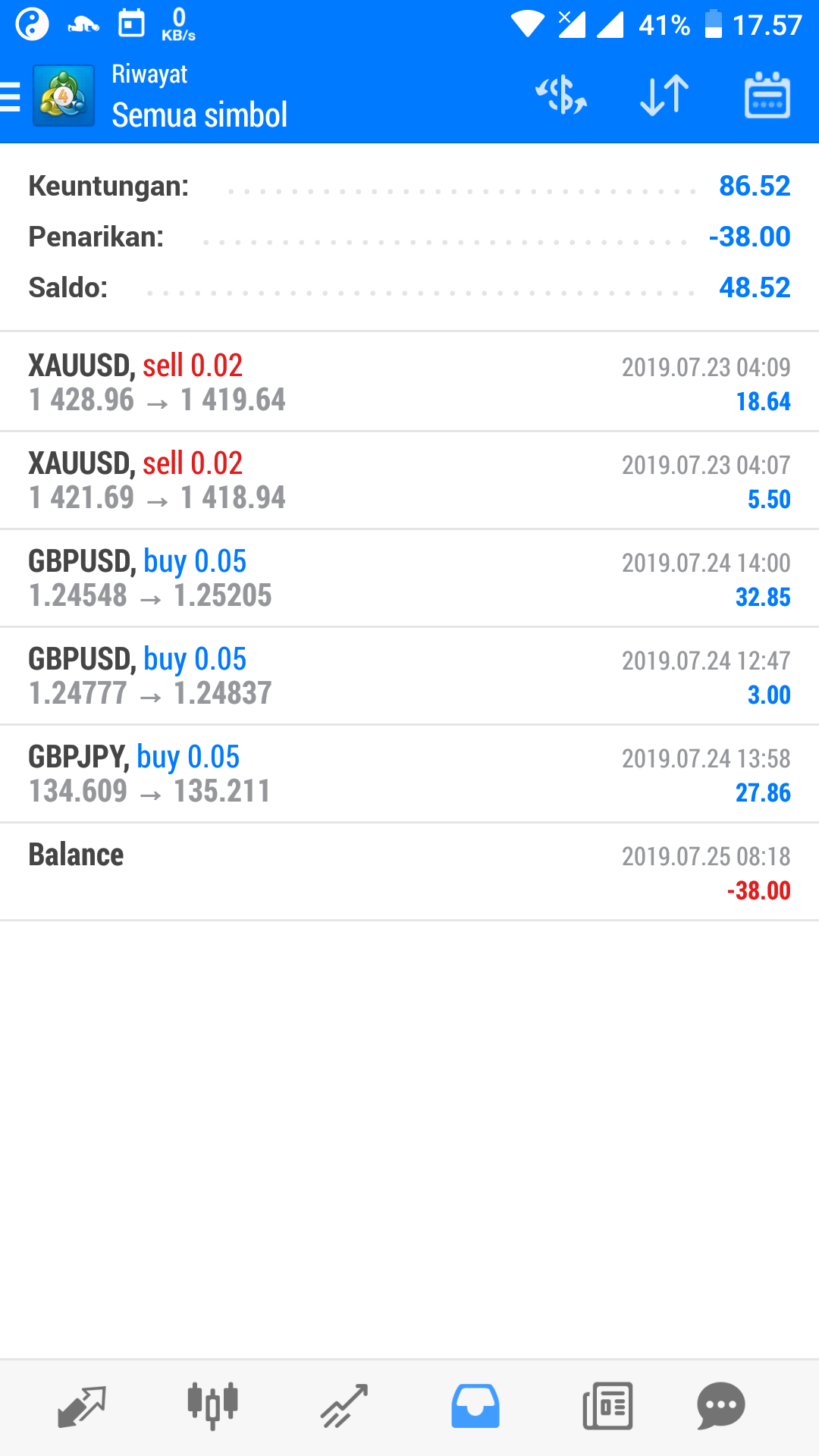This screenshot has height=1456, width=819.
Task: Open XAUUSD sell trade with profit 18.64
Action: [409, 382]
